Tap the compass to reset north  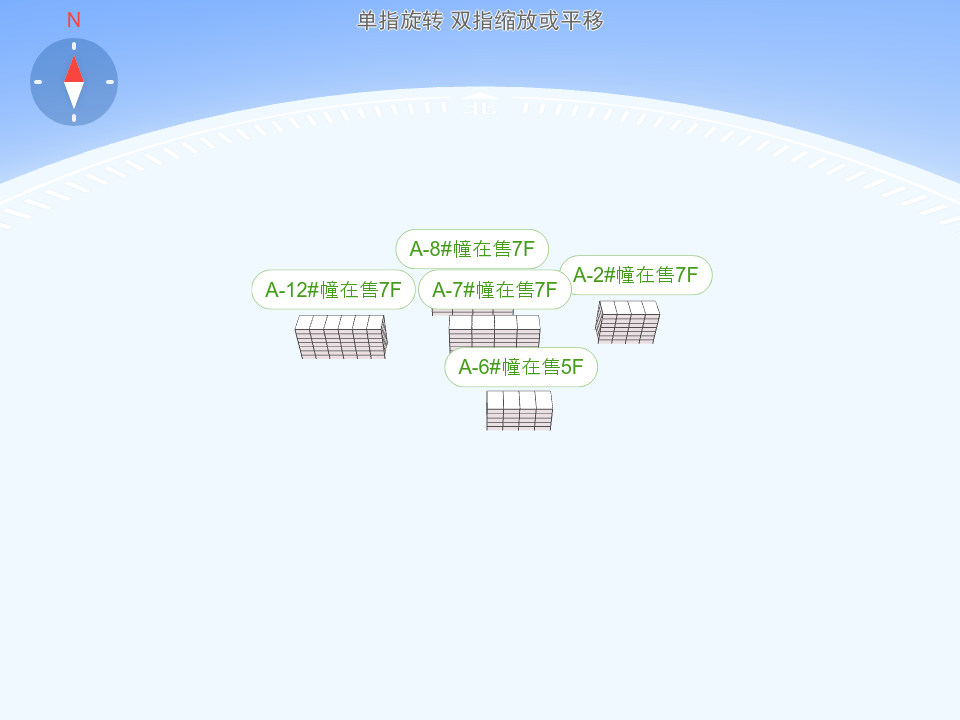click(74, 82)
